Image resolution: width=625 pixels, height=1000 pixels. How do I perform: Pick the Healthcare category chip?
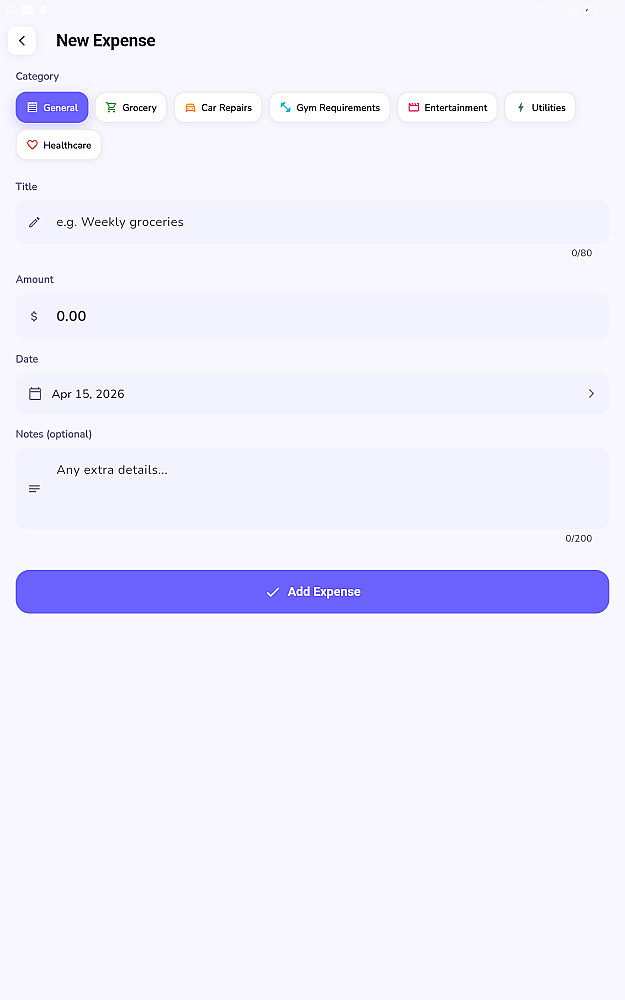click(x=58, y=145)
